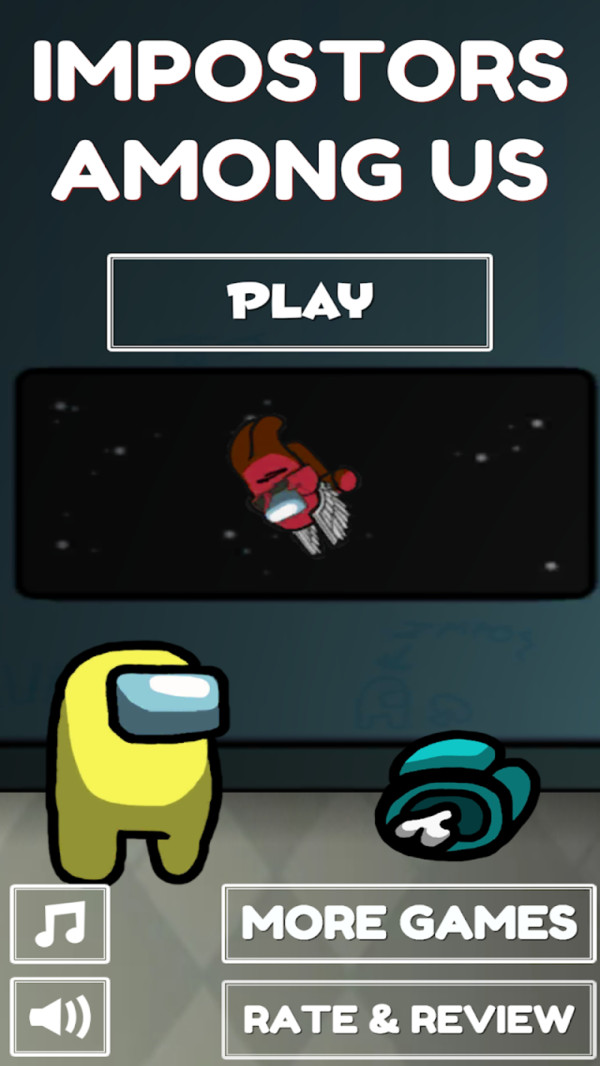Open MORE GAMES
Screen dimensions: 600x1066
pyautogui.click(x=409, y=923)
